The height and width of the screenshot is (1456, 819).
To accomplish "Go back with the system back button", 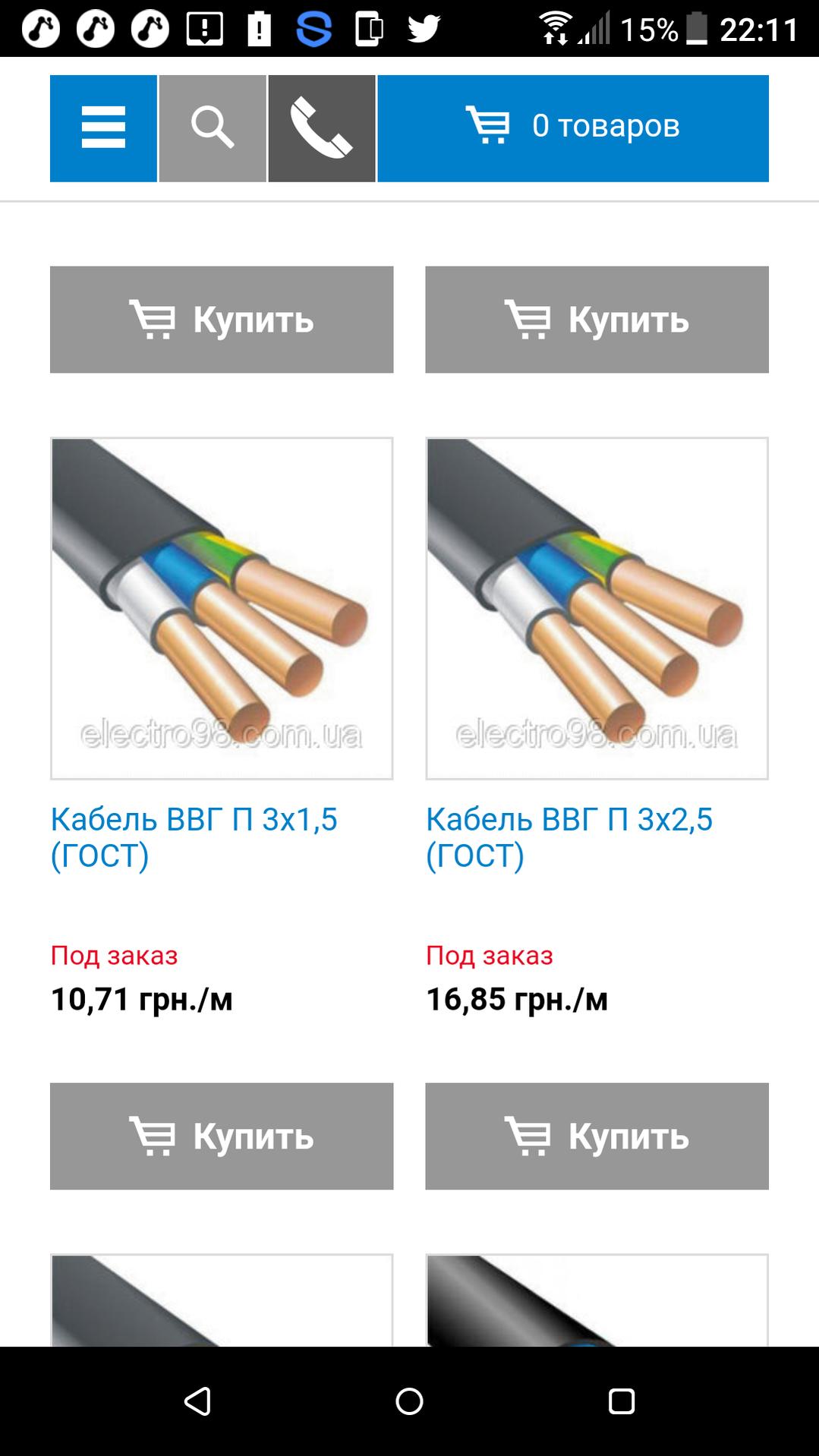I will pos(197,1401).
